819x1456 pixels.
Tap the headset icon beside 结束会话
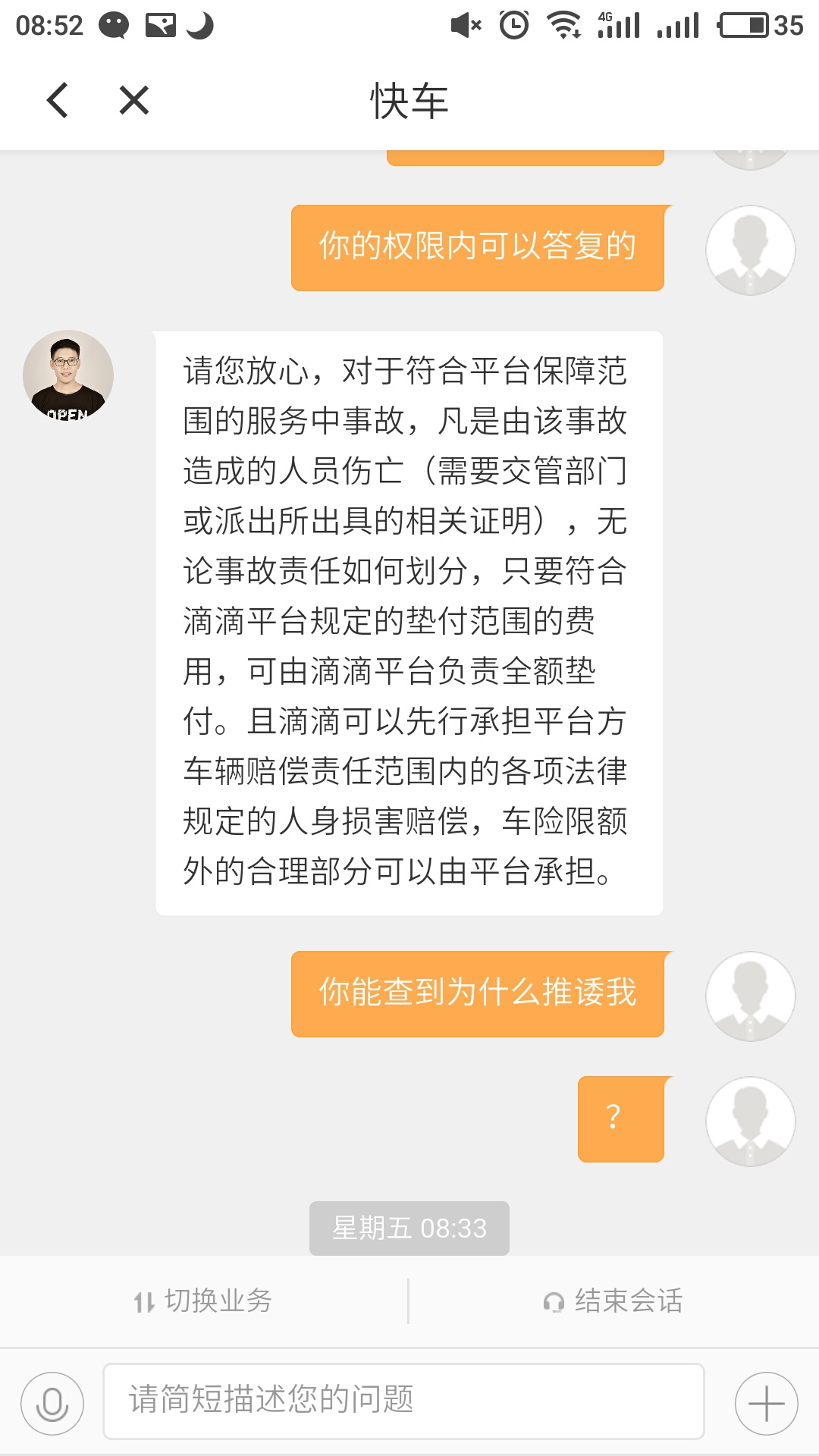pyautogui.click(x=553, y=1301)
